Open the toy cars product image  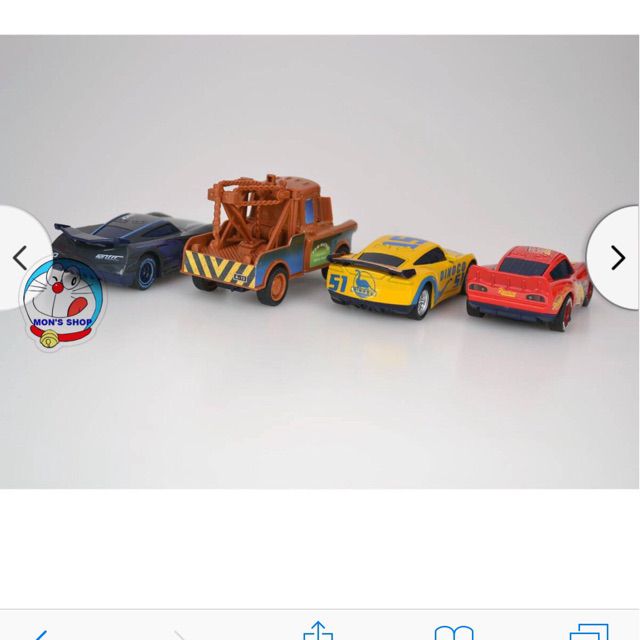[x=320, y=262]
